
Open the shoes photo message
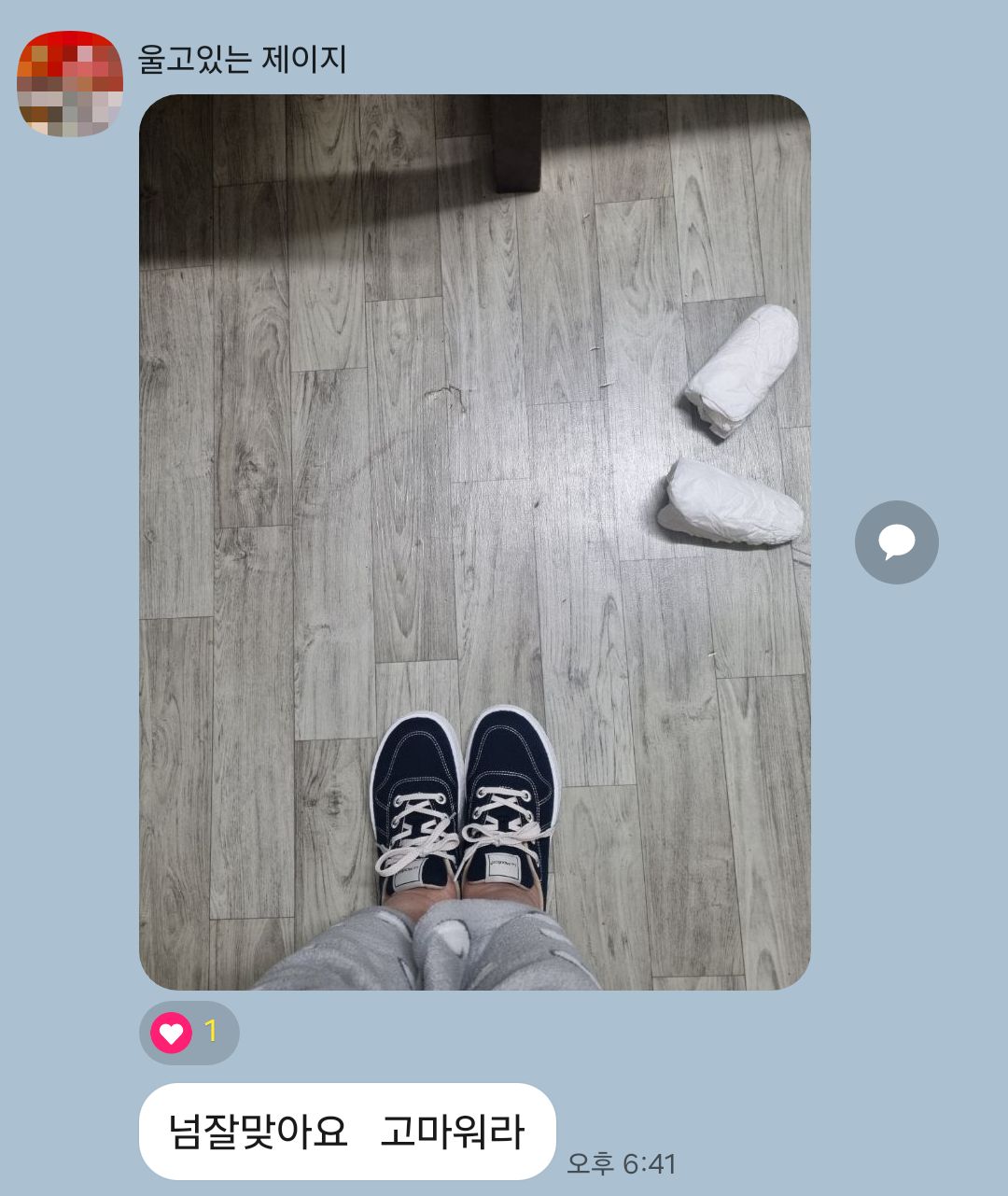[474, 542]
